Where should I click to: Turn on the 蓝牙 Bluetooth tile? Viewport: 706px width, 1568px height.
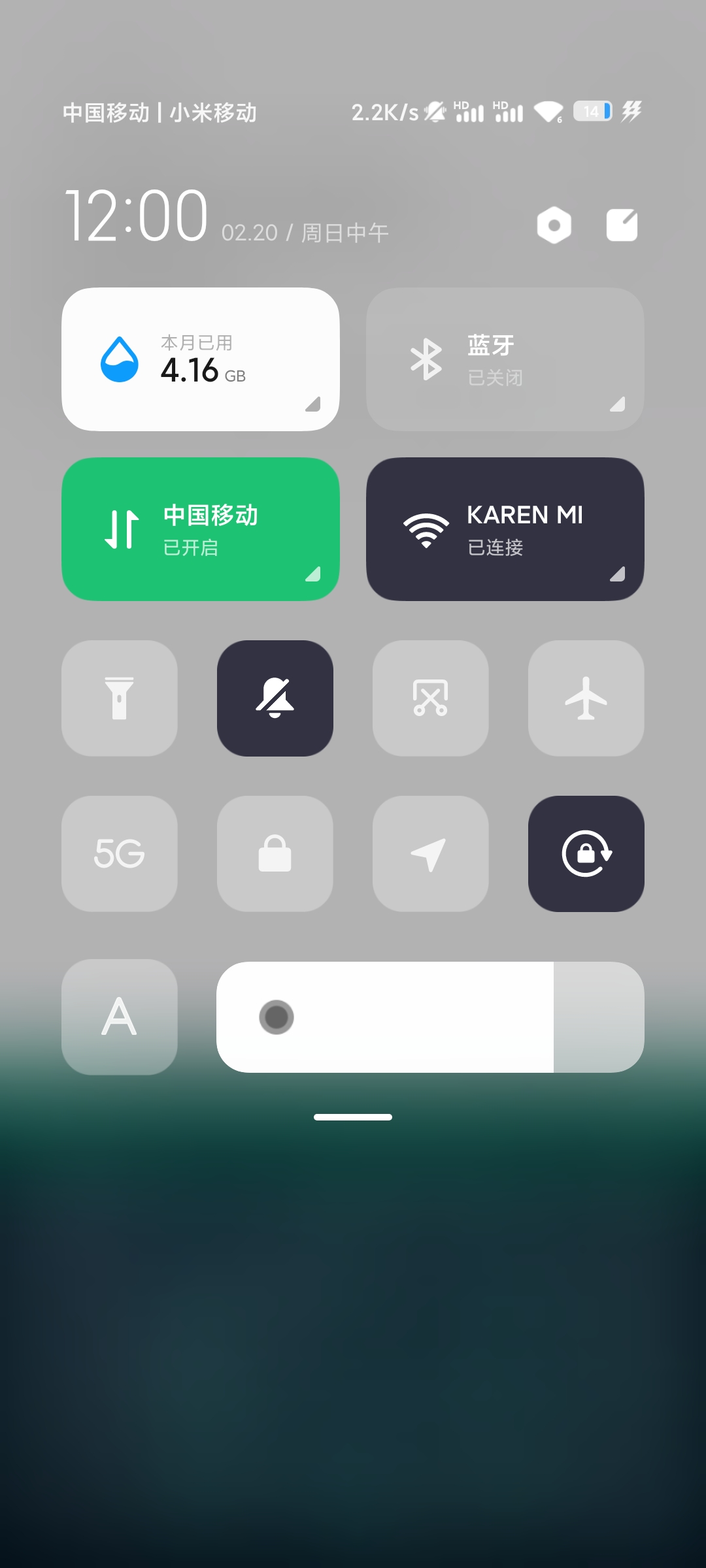[505, 359]
